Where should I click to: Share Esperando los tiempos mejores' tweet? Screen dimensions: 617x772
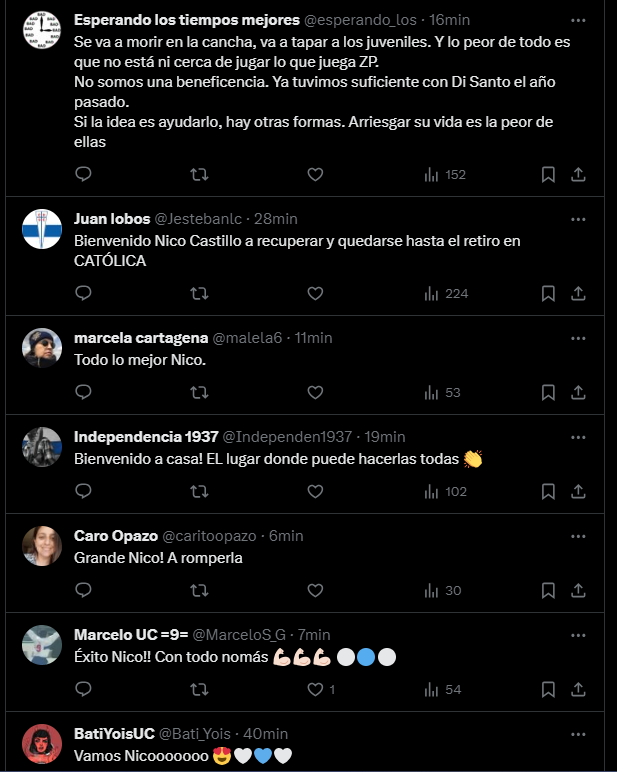(578, 174)
